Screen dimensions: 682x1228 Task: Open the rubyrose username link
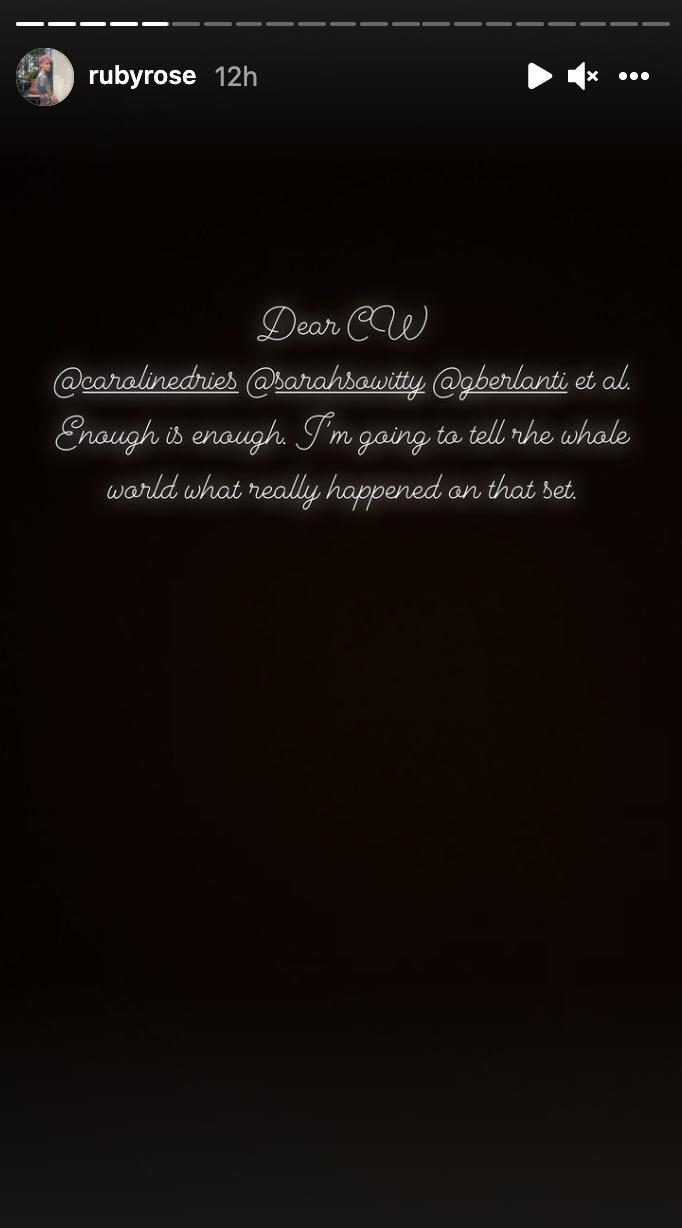[142, 76]
